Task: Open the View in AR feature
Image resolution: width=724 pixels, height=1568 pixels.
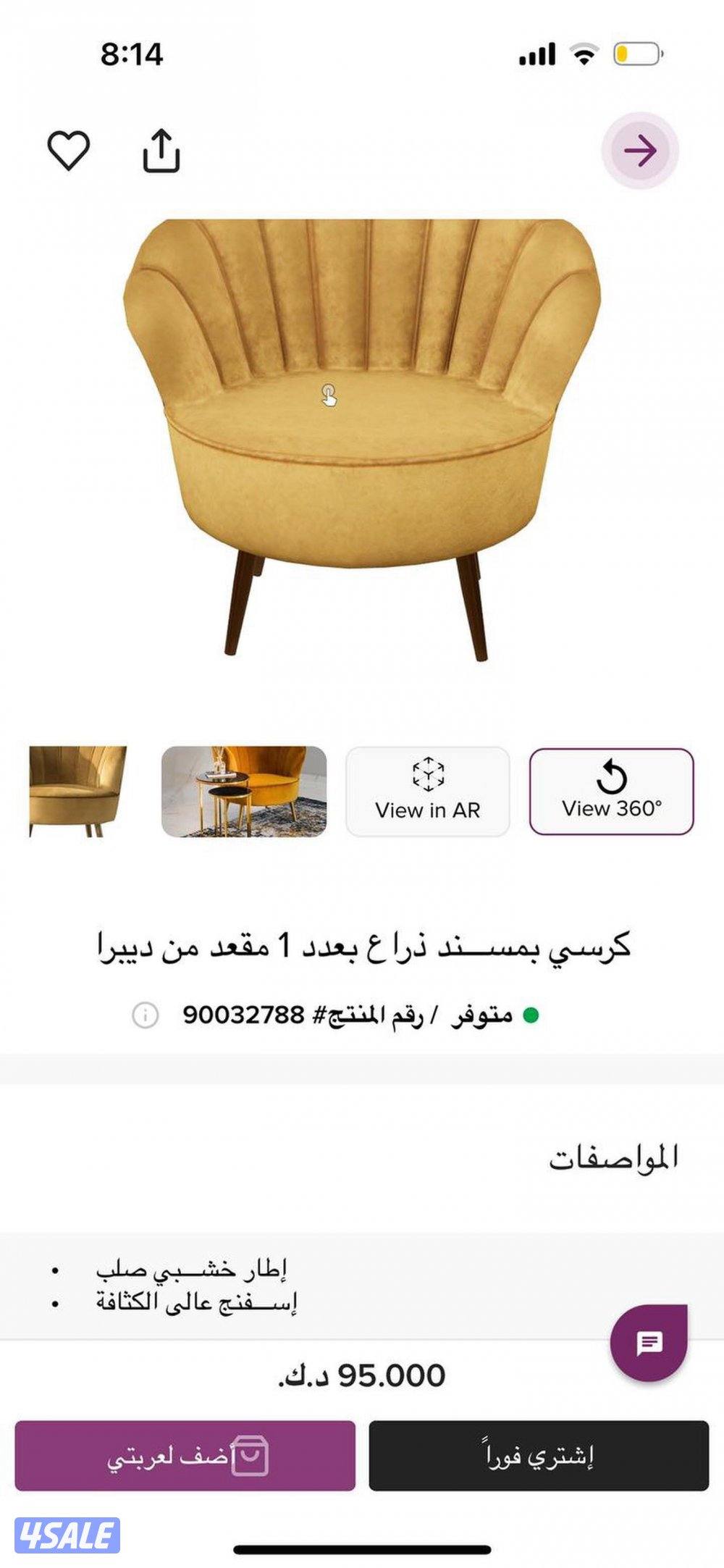Action: 429,789
